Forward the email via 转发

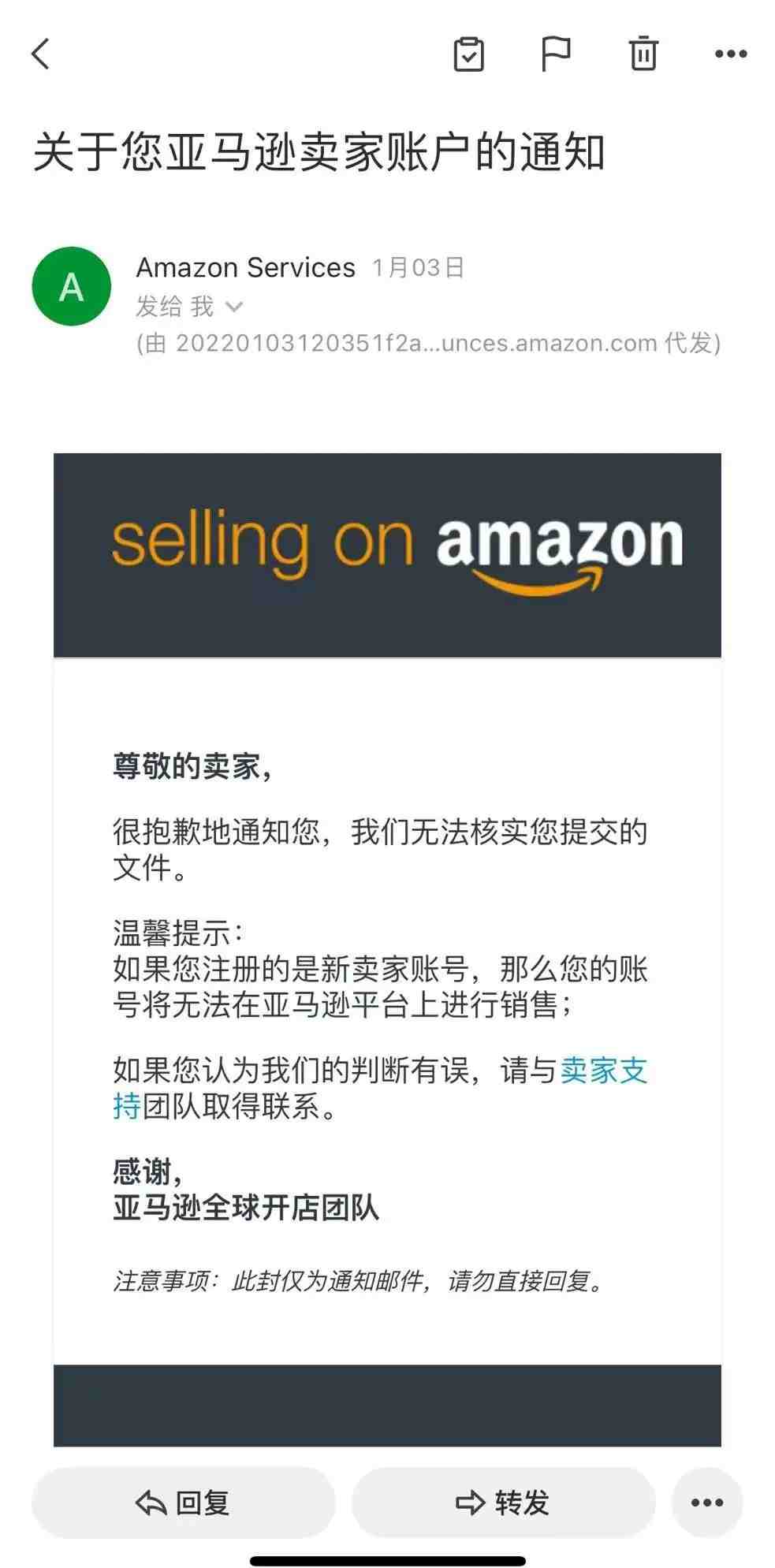point(503,1503)
